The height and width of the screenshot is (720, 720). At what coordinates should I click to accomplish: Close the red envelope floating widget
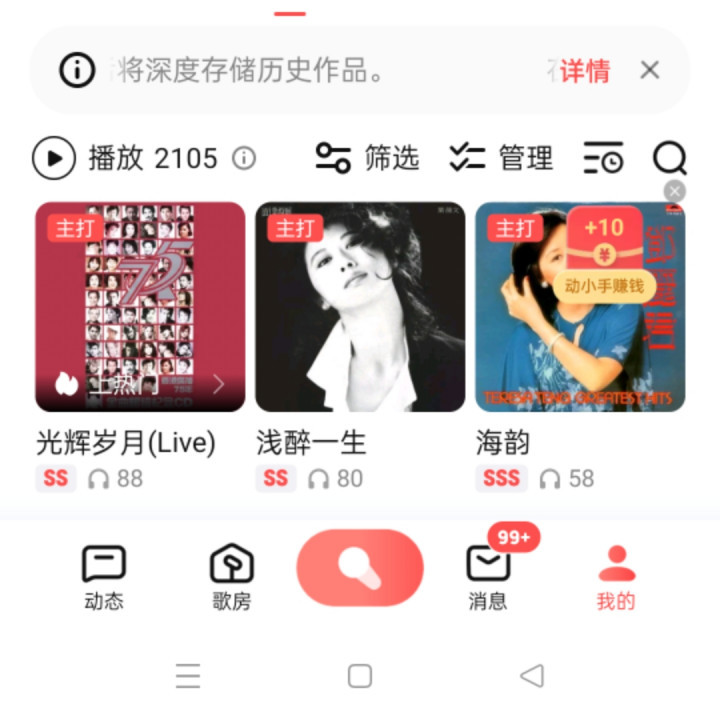675,191
